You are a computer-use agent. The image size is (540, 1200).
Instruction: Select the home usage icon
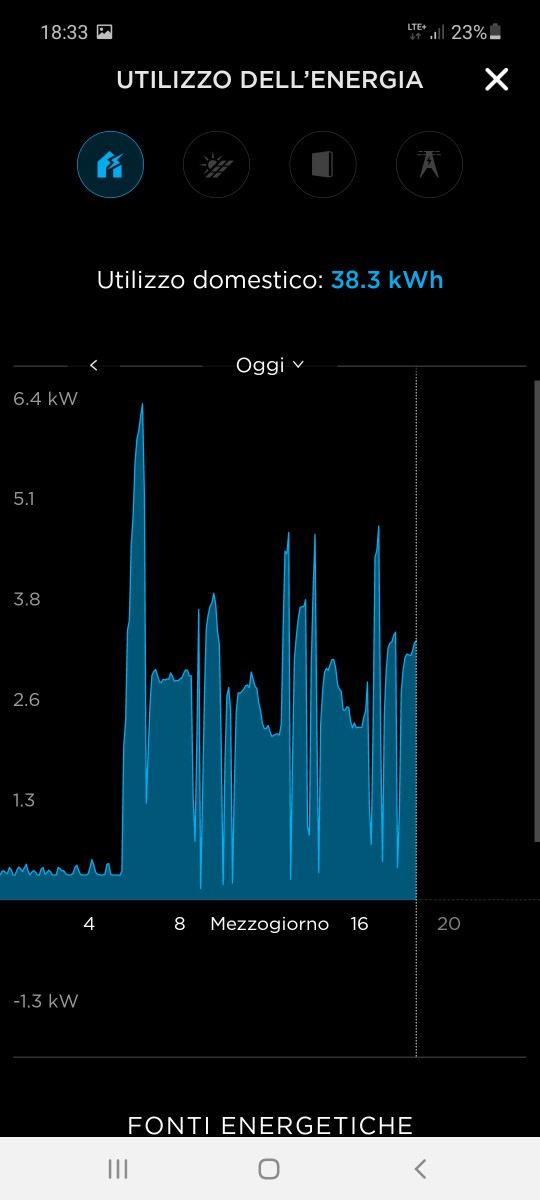coord(110,164)
